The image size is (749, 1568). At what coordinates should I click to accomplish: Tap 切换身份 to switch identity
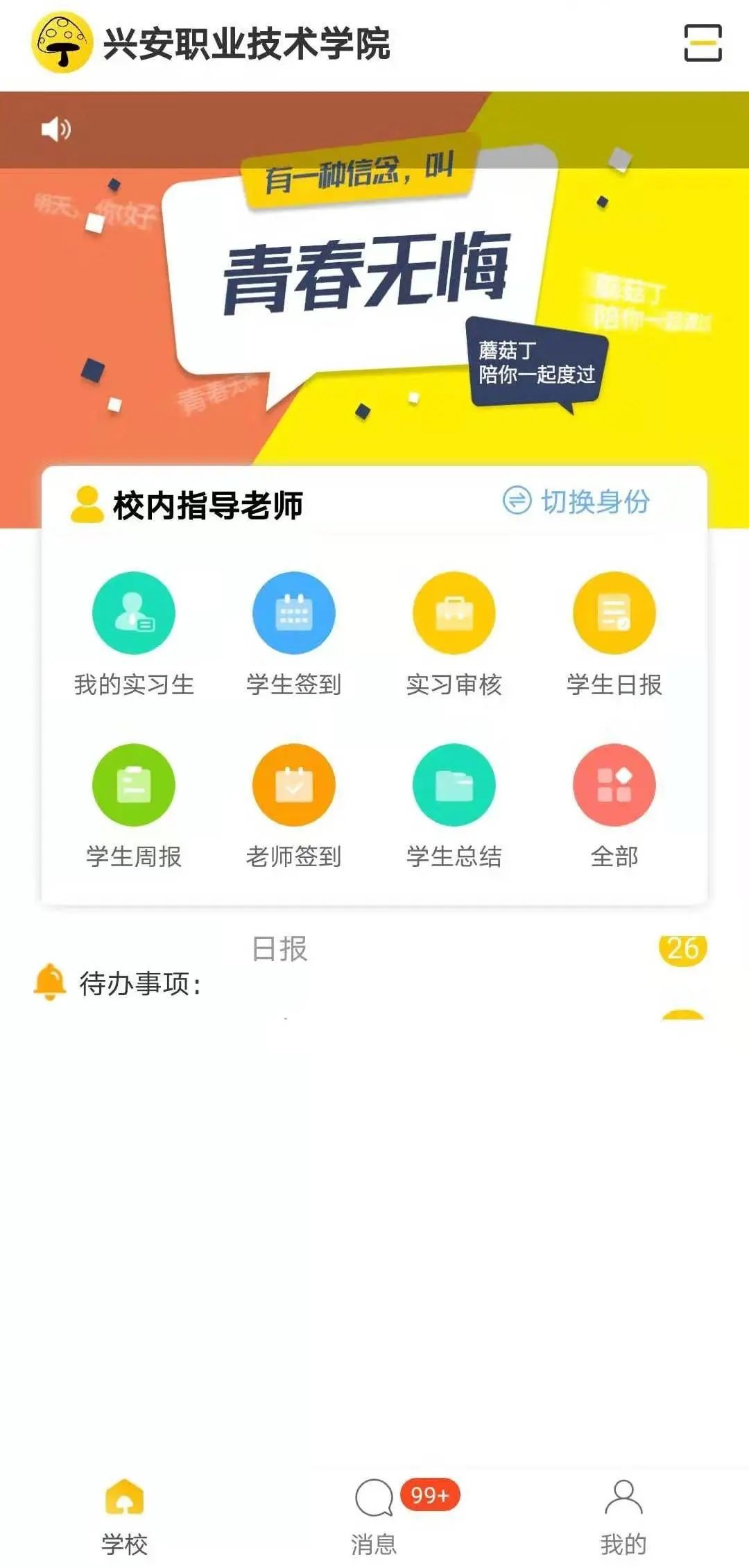[x=577, y=501]
